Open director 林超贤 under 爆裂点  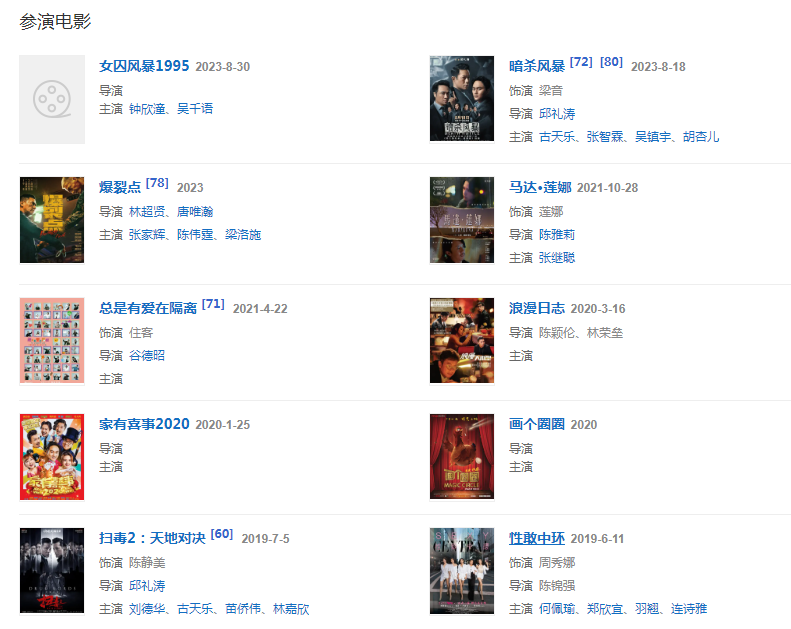point(147,212)
